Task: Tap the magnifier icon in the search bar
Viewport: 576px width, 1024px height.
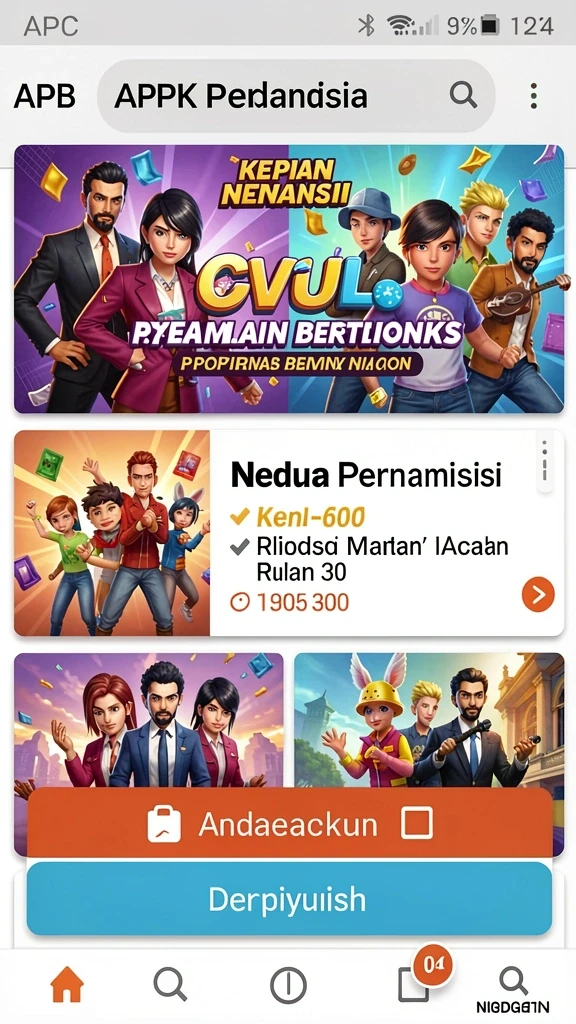Action: click(x=463, y=96)
